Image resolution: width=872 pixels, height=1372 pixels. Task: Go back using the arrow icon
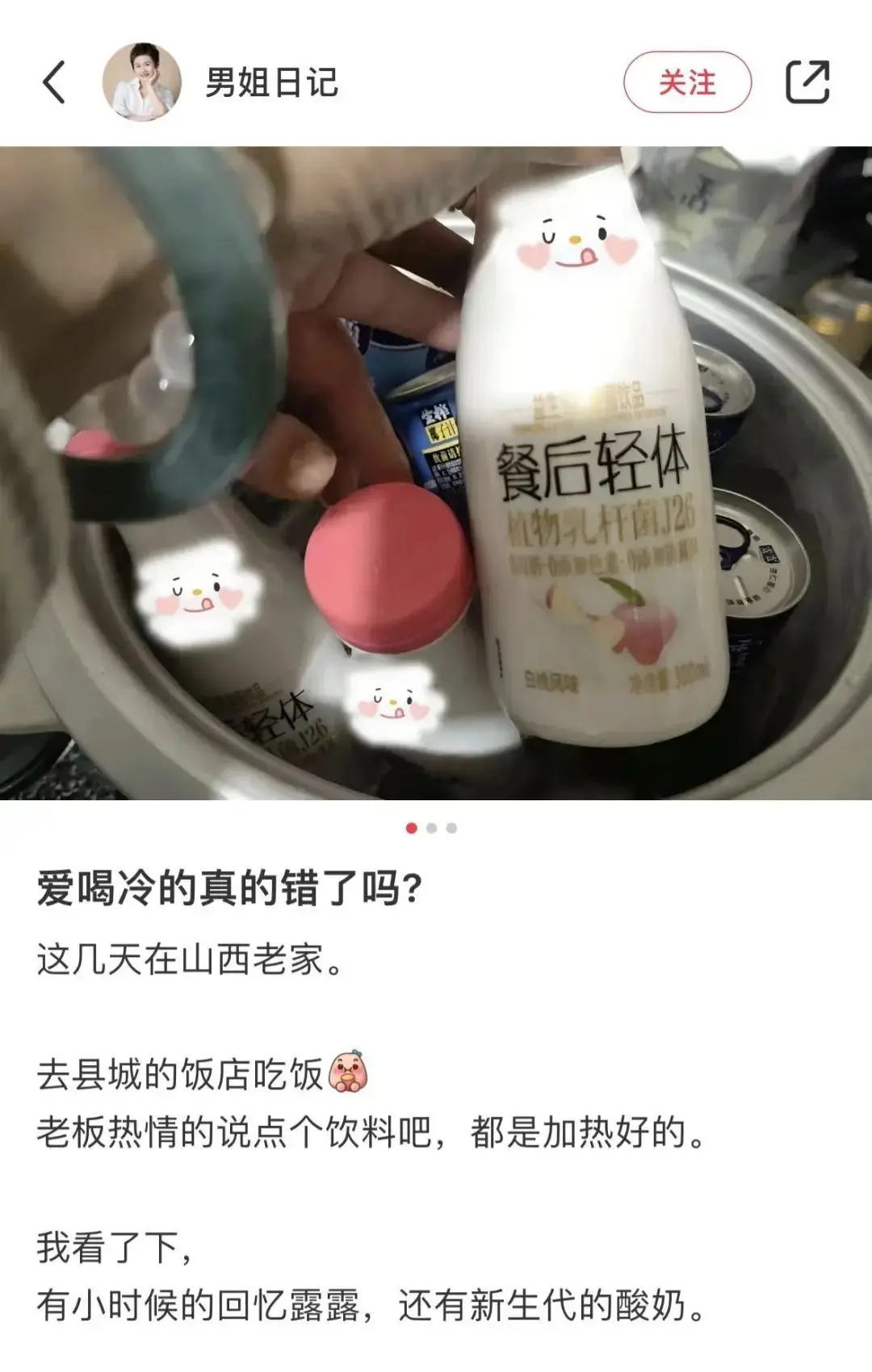click(x=53, y=82)
